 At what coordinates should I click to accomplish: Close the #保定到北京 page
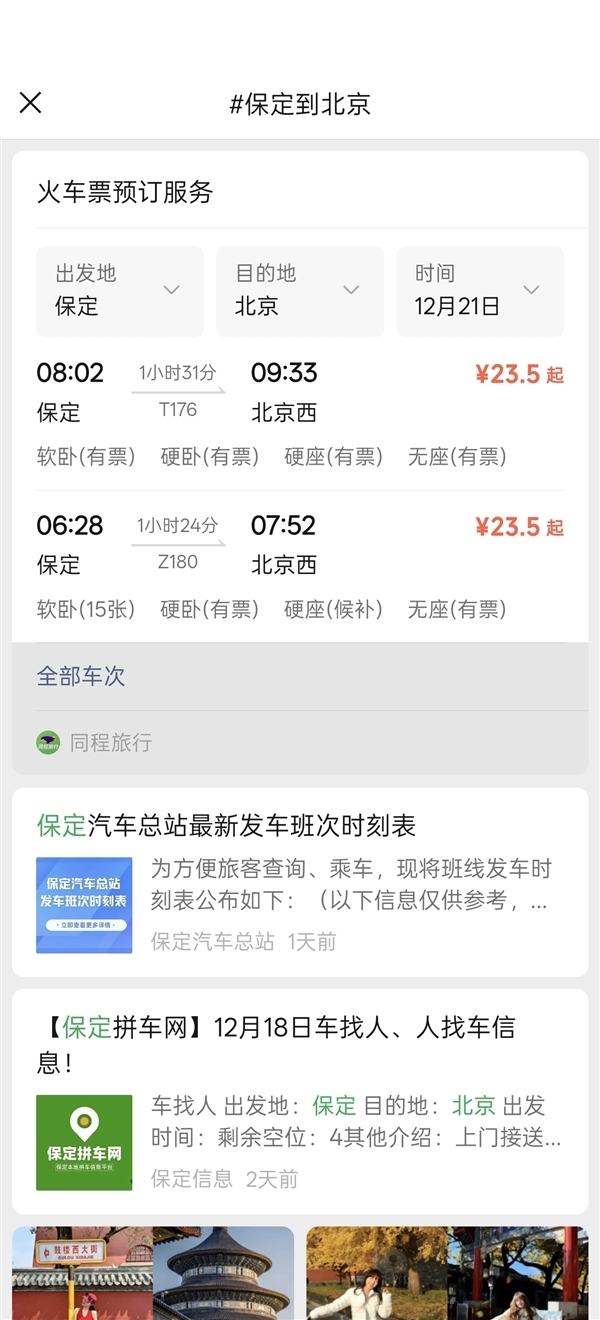31,103
